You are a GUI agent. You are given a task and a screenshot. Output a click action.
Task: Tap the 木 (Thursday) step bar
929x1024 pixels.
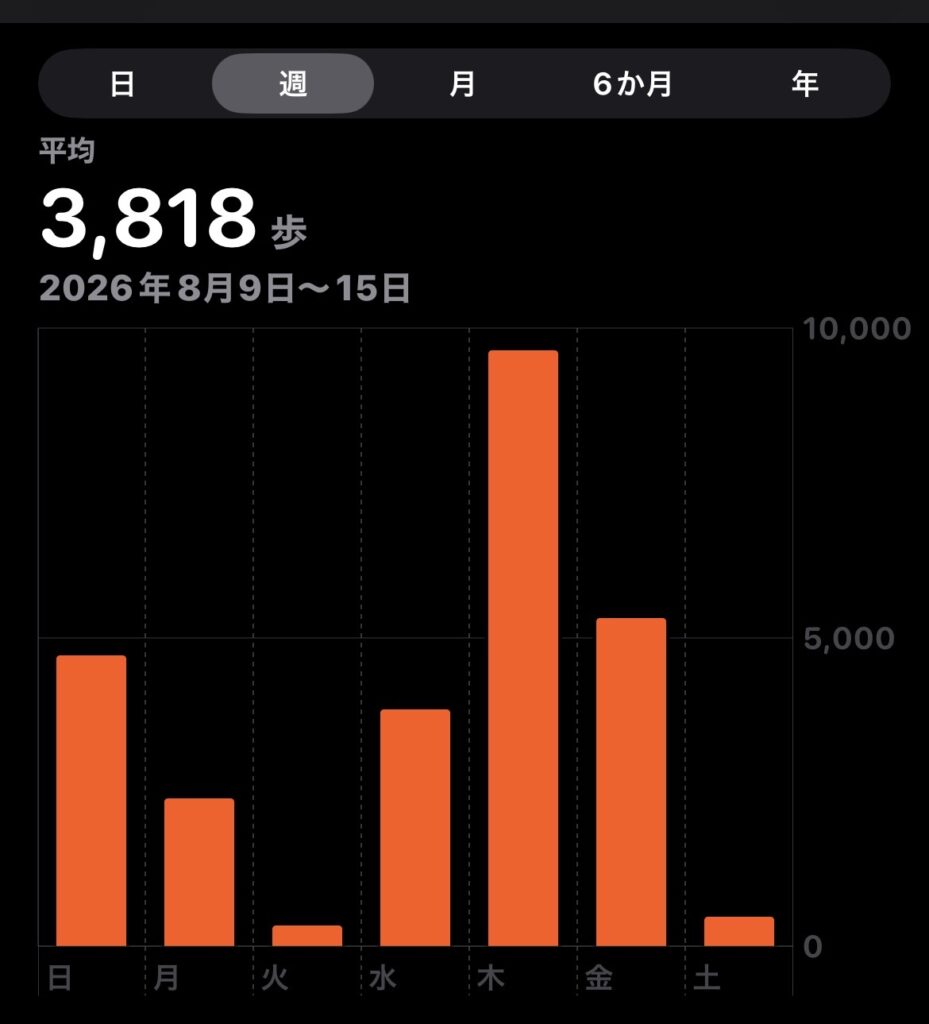pos(523,648)
